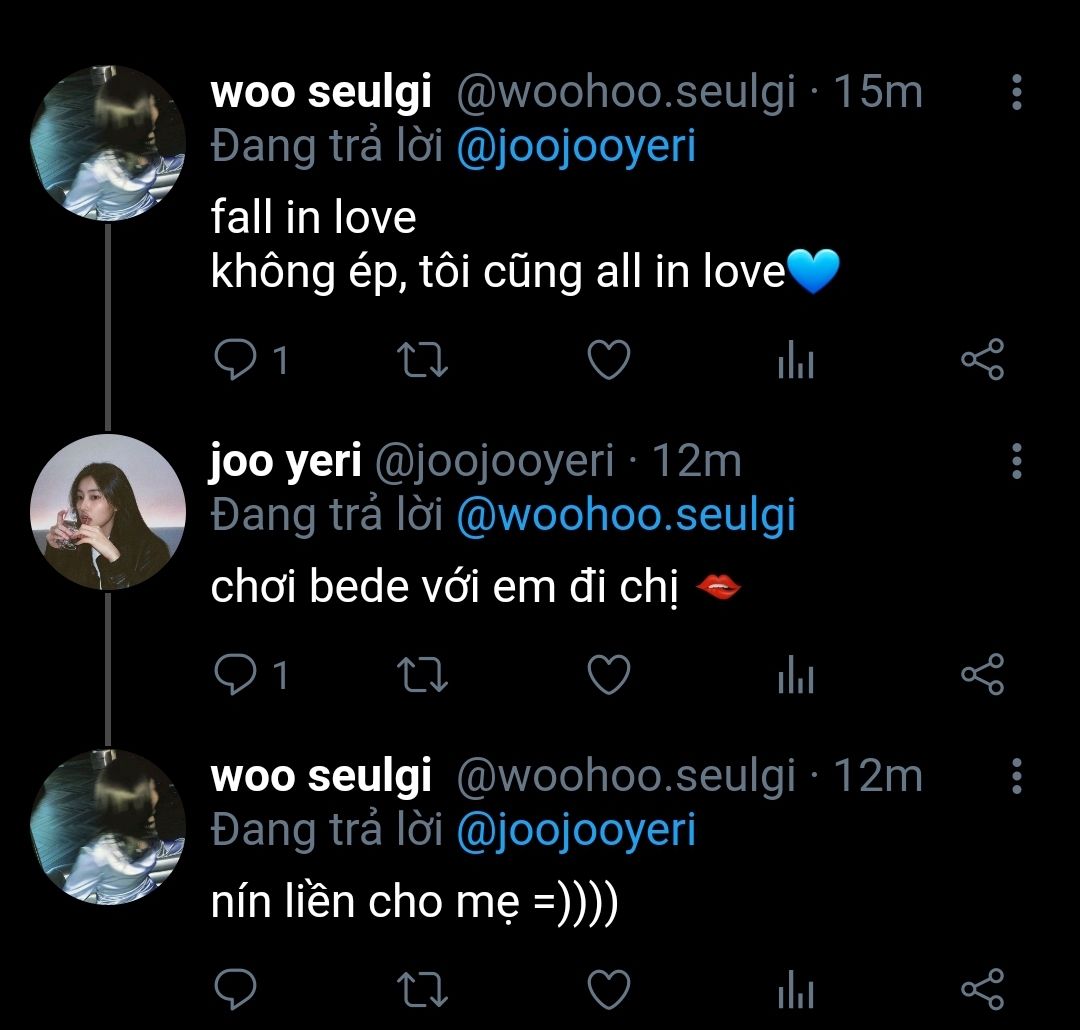
Task: Like the "nín liền cho mẹ" tweet
Action: 608,990
